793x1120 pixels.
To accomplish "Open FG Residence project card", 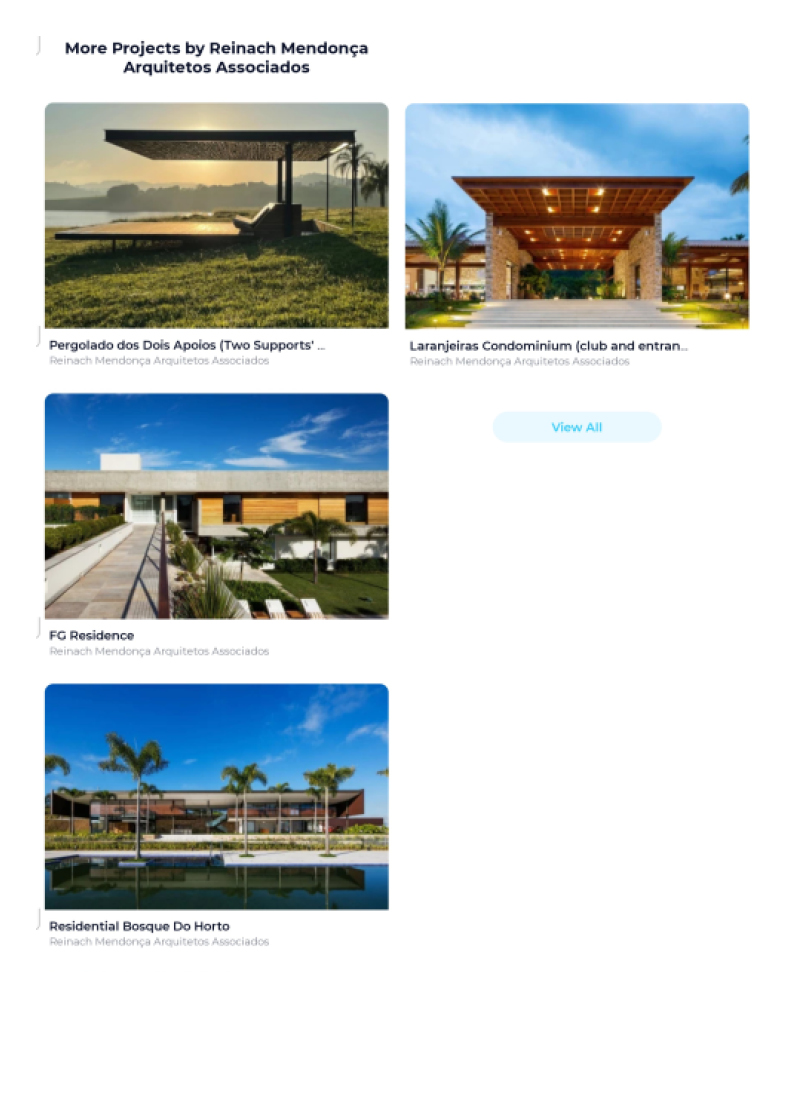I will point(216,506).
